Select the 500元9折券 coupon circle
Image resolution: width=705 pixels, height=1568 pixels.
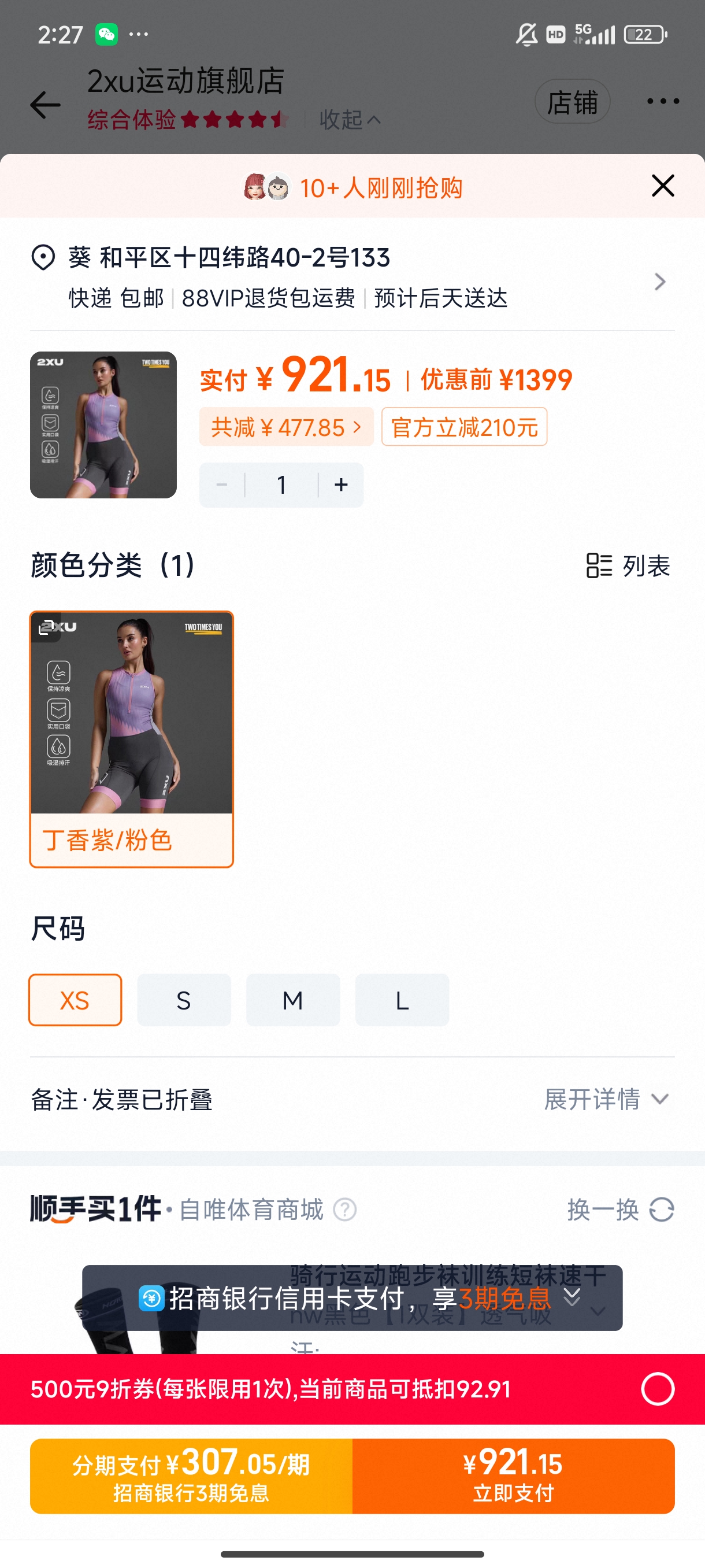658,1389
